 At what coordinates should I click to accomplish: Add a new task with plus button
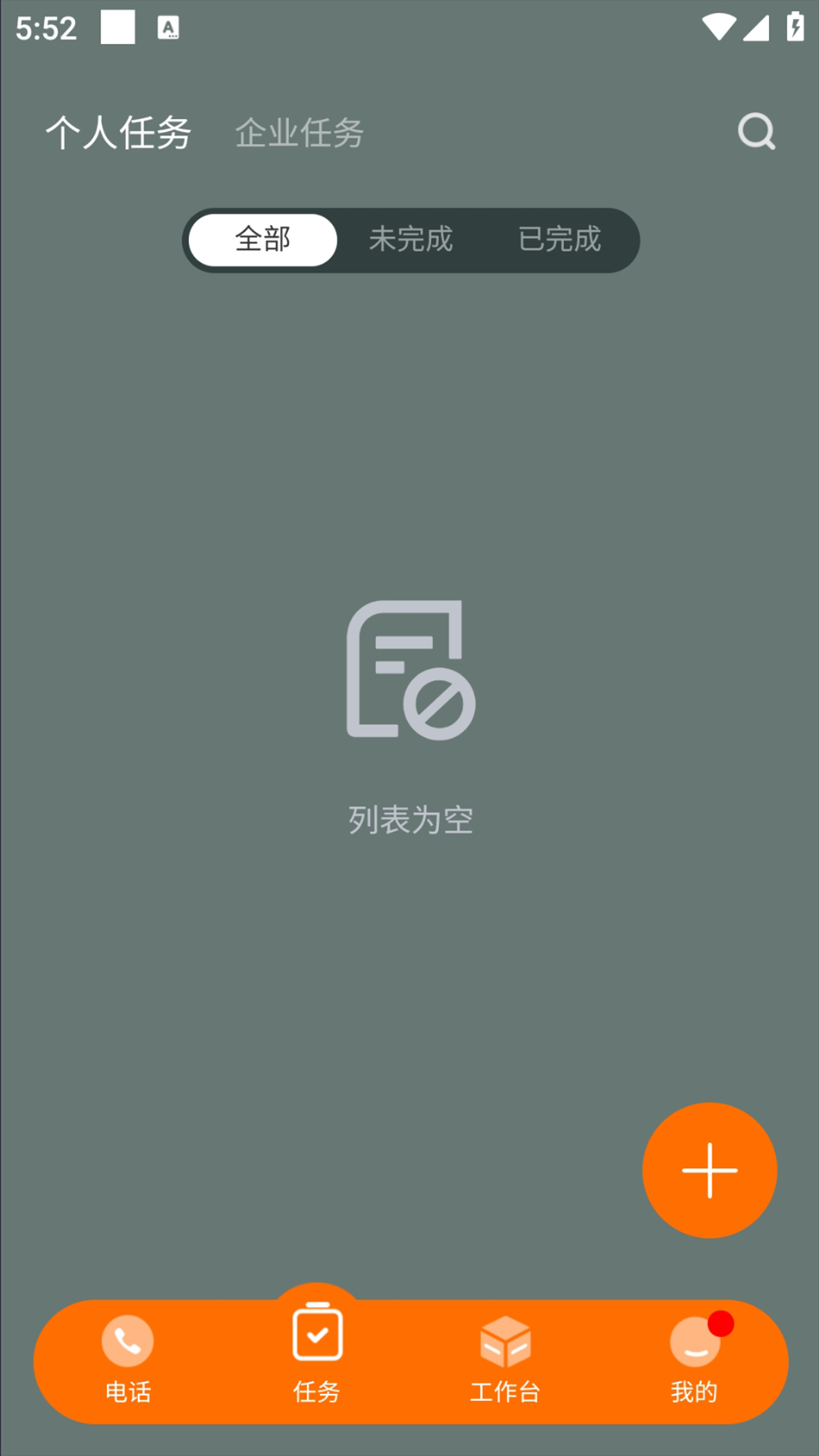click(709, 1170)
